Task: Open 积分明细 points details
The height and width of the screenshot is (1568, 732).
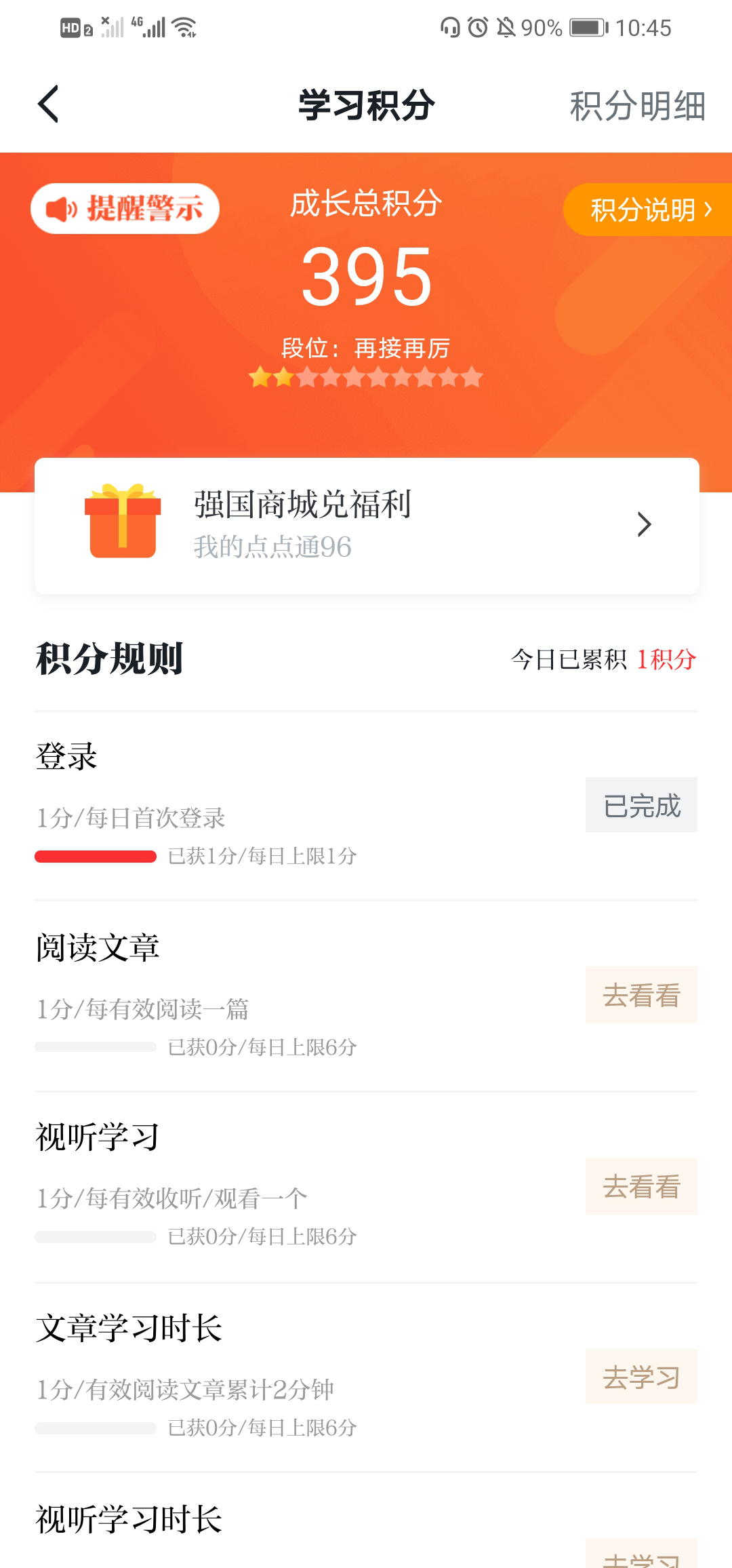Action: [637, 106]
